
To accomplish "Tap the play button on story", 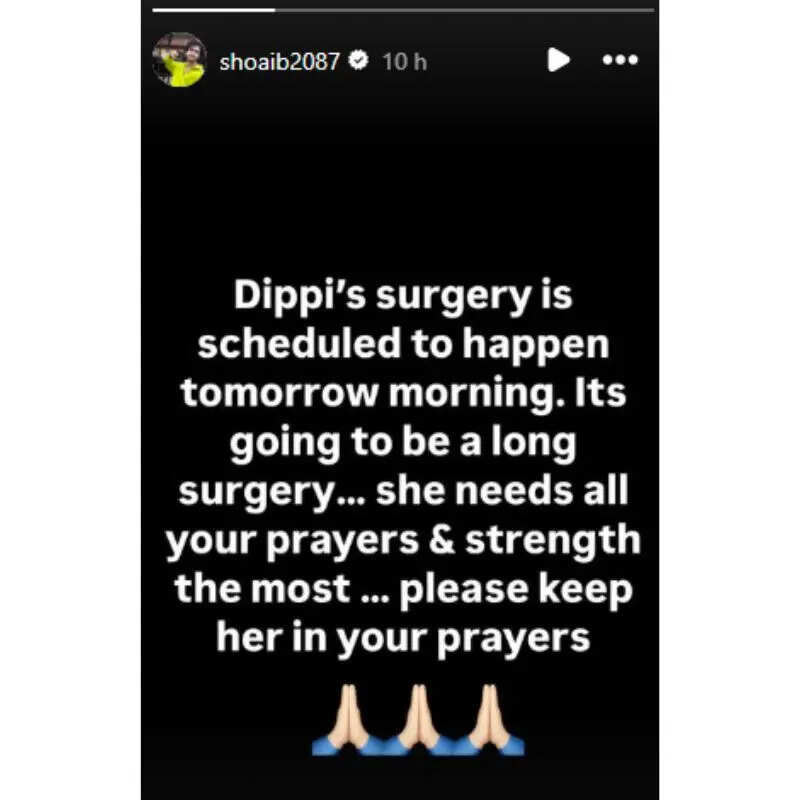I will click(x=558, y=60).
